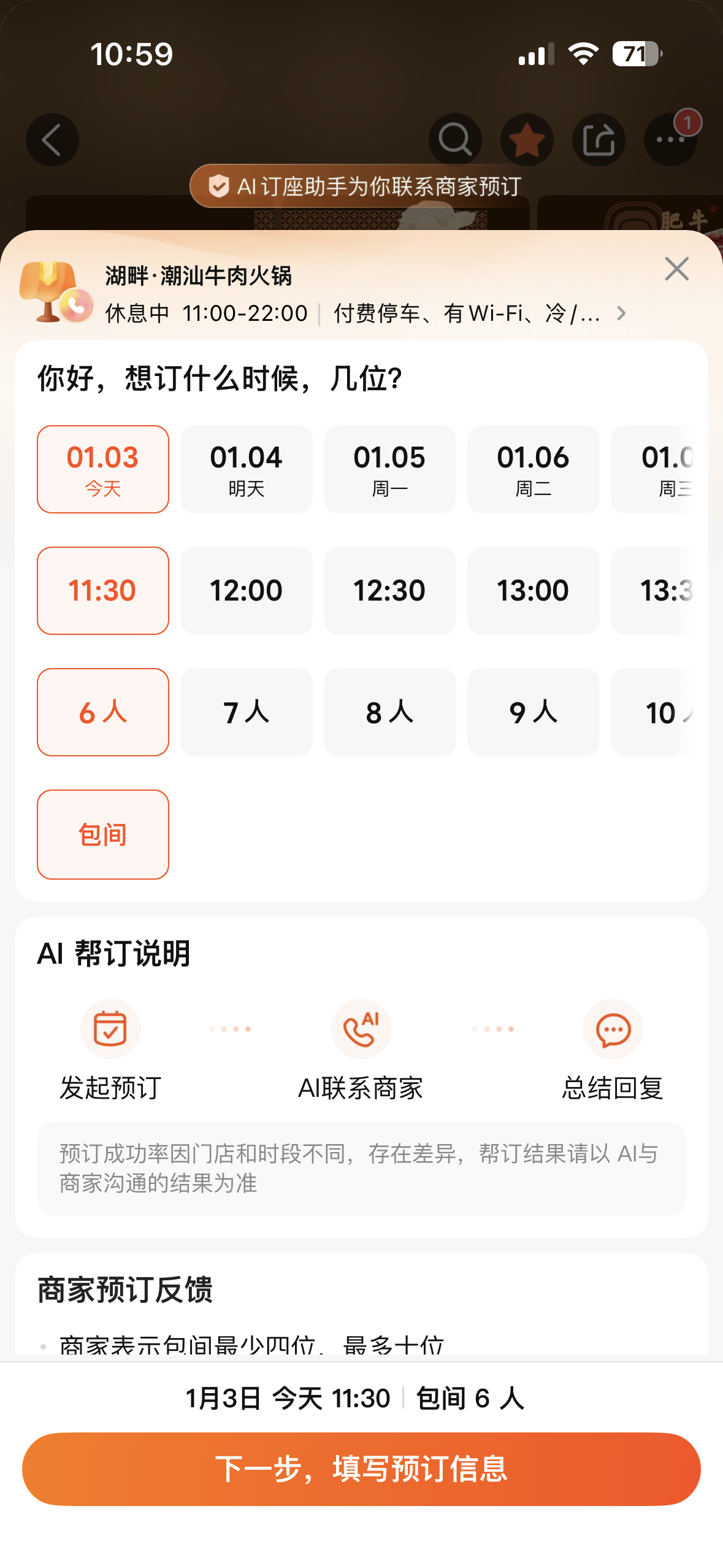723x1568 pixels.
Task: Expand restaurant hours and amenities details
Action: pos(621,313)
